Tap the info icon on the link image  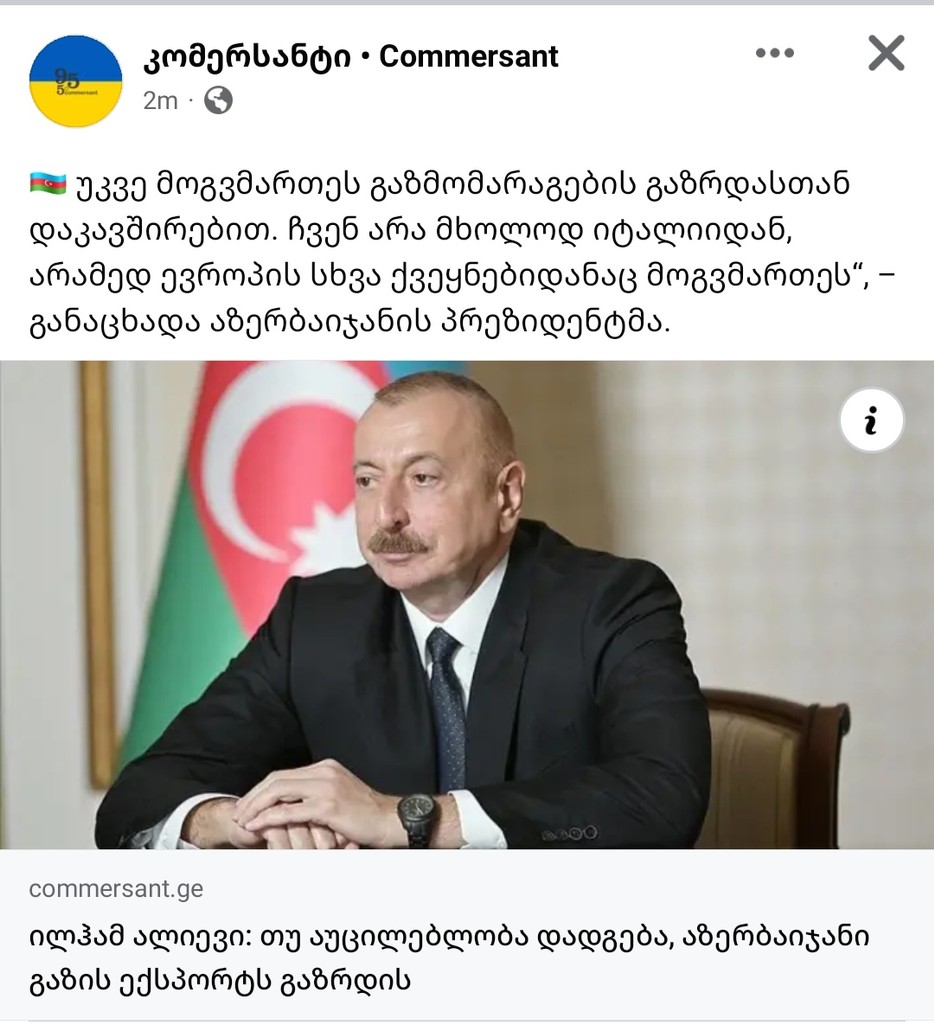coord(870,423)
